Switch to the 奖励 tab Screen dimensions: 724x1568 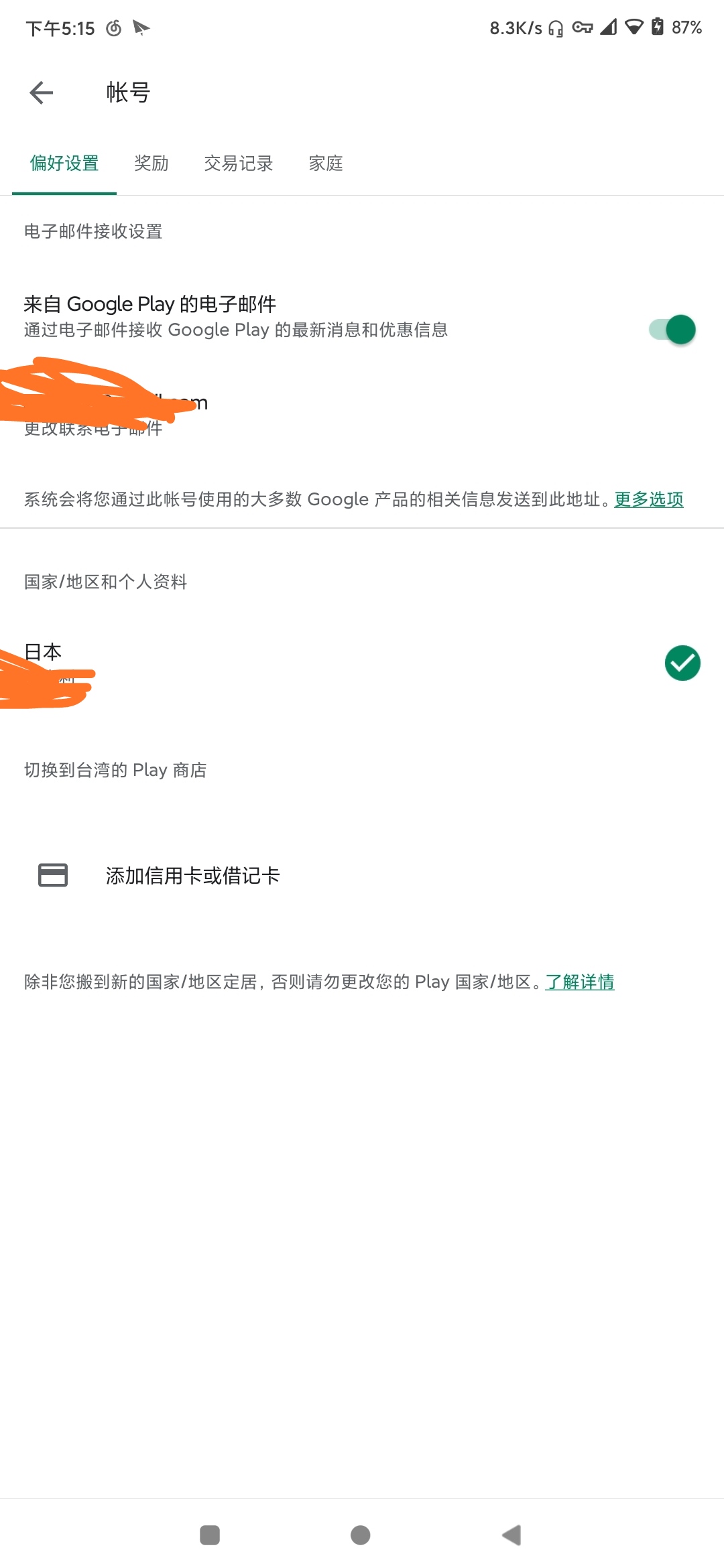pos(151,164)
